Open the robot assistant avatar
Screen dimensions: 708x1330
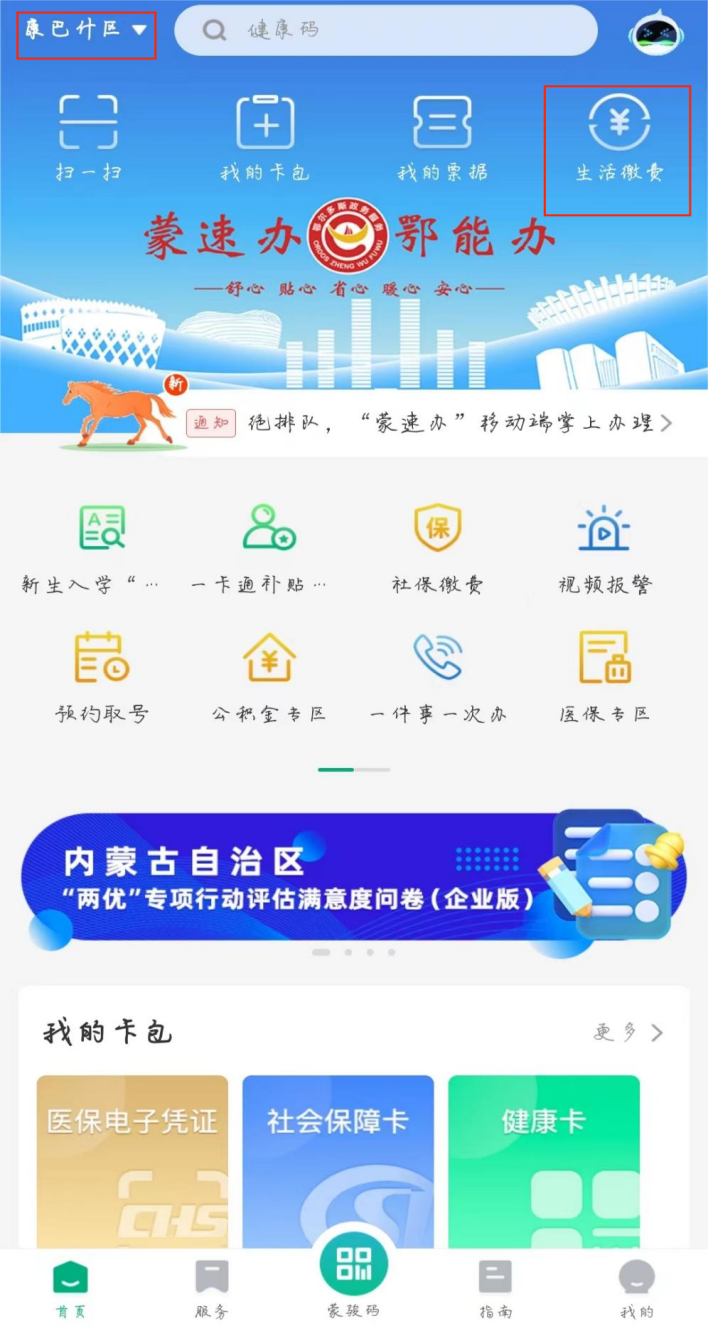[x=656, y=33]
